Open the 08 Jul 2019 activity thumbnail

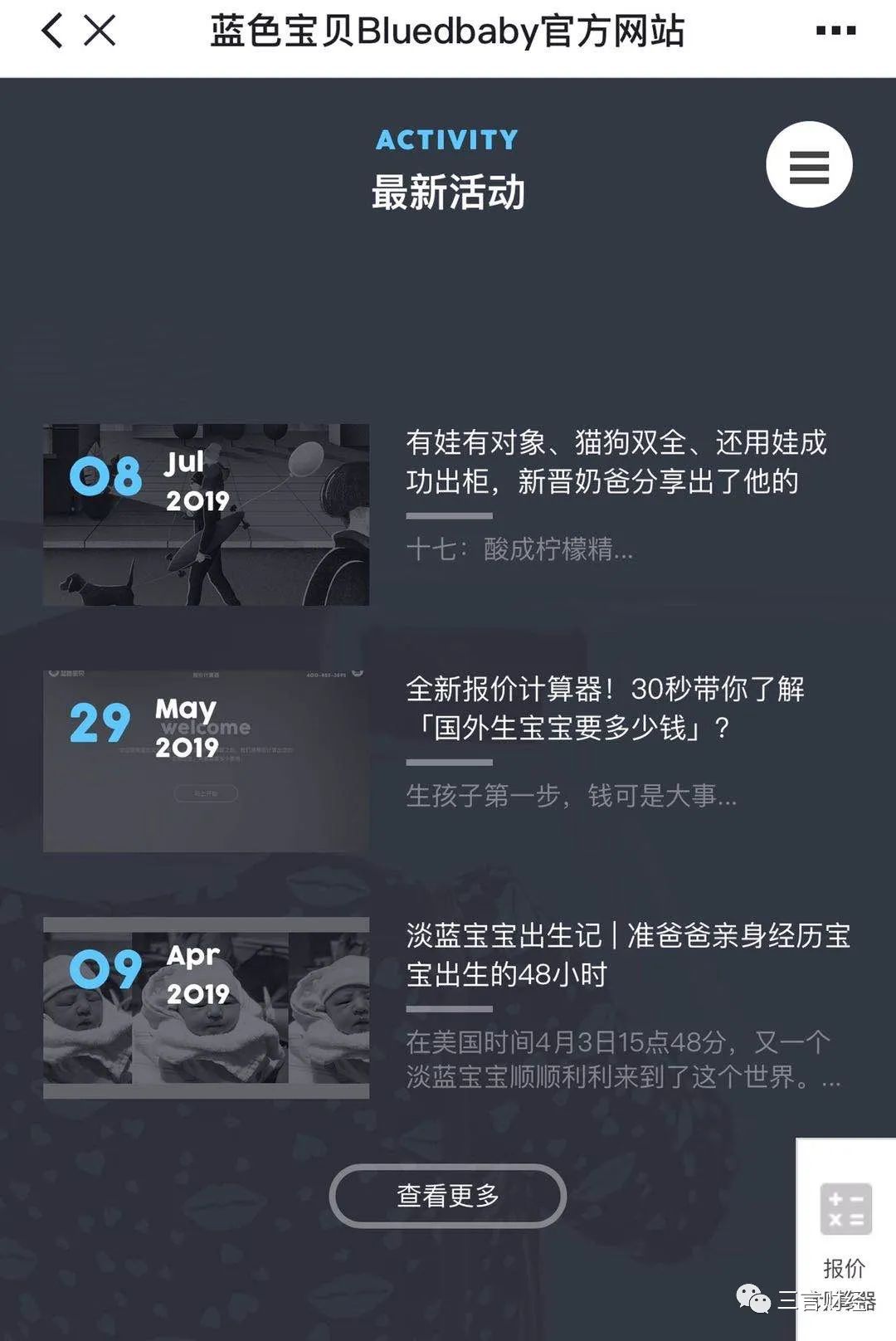click(x=206, y=514)
